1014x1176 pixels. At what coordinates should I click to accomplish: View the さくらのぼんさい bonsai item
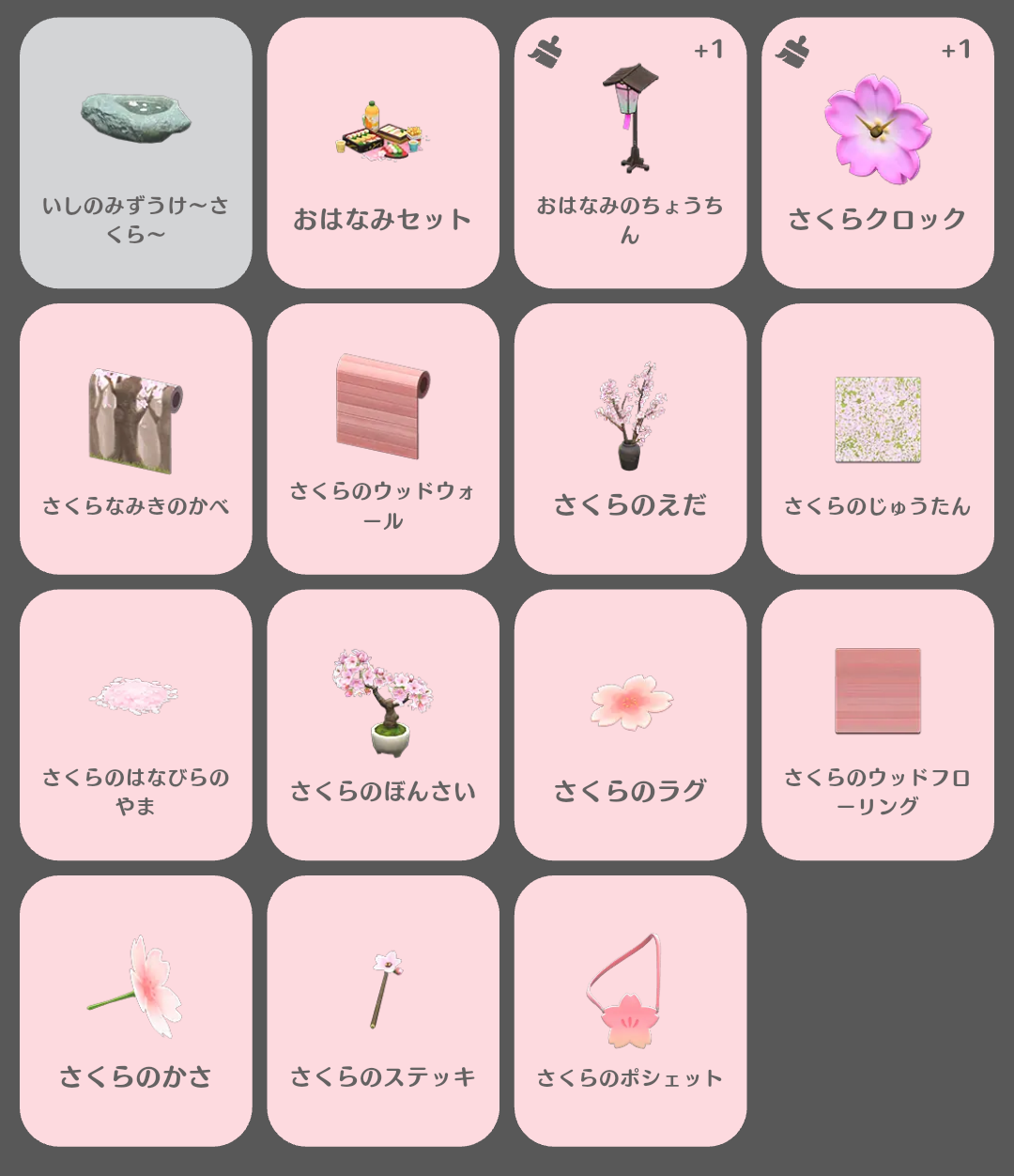[382, 724]
